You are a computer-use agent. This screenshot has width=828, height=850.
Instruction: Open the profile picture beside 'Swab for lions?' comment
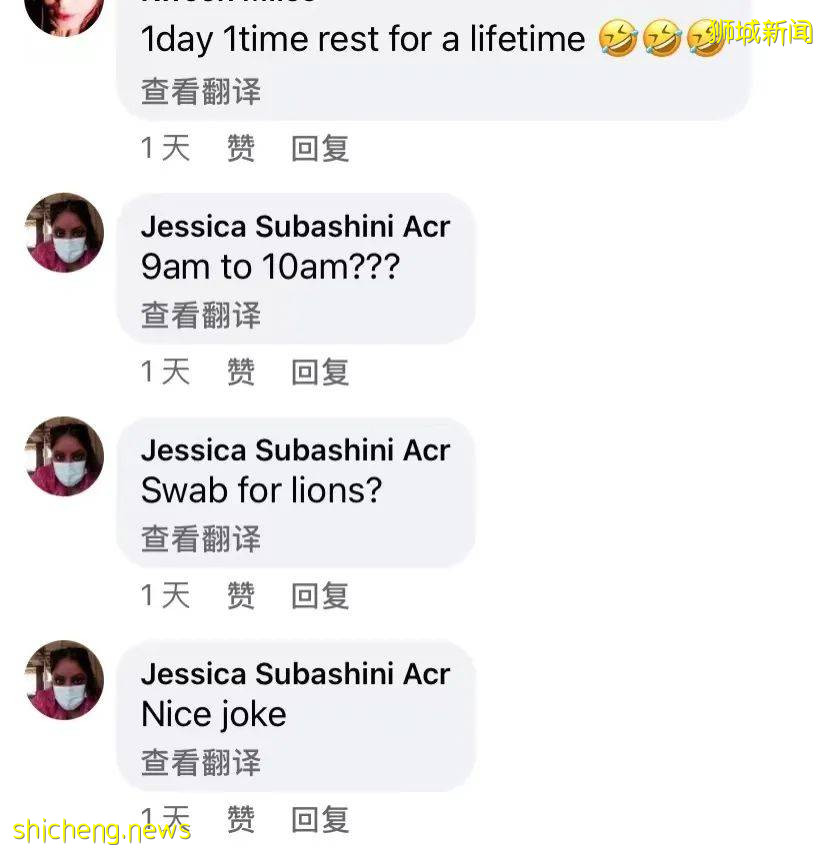click(63, 456)
